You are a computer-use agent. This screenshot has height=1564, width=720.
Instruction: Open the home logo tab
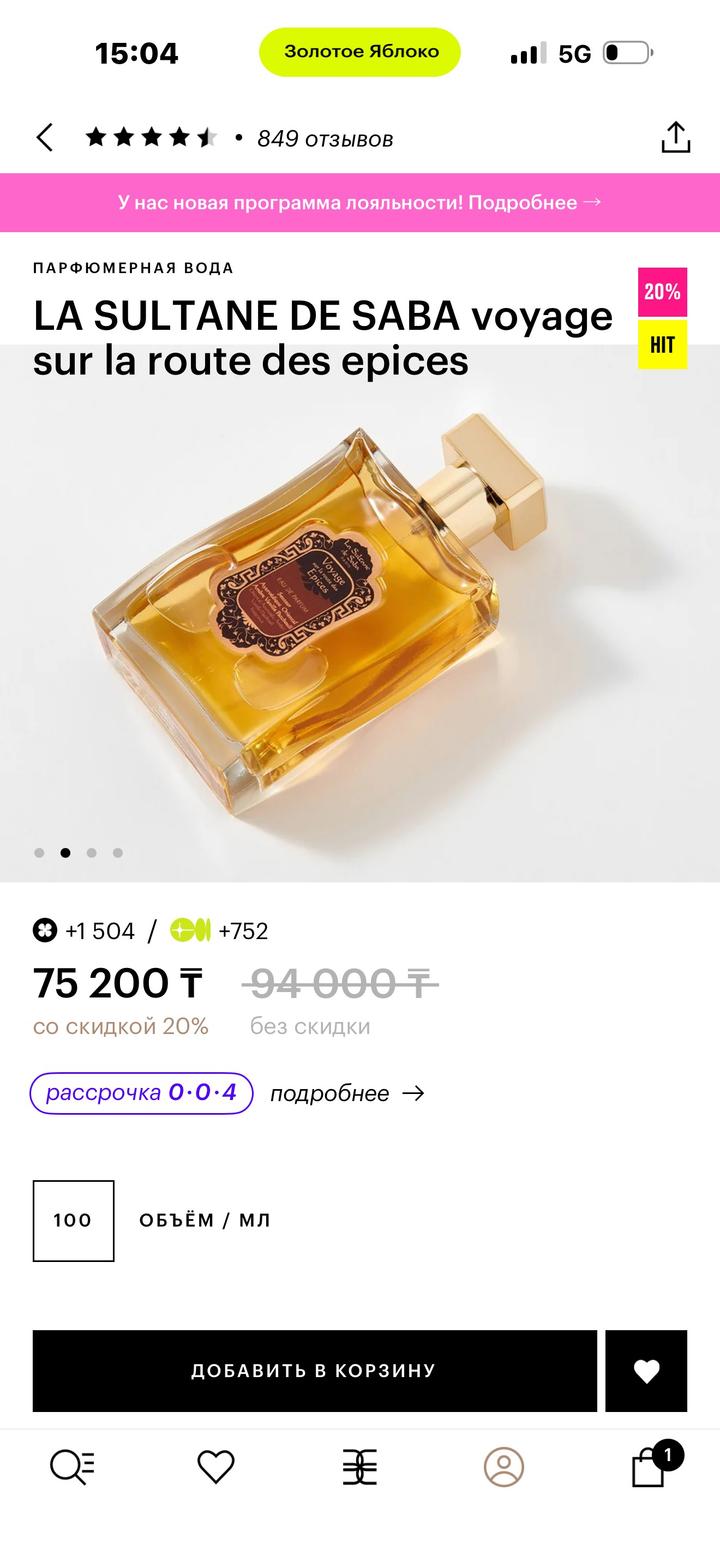click(x=360, y=1467)
